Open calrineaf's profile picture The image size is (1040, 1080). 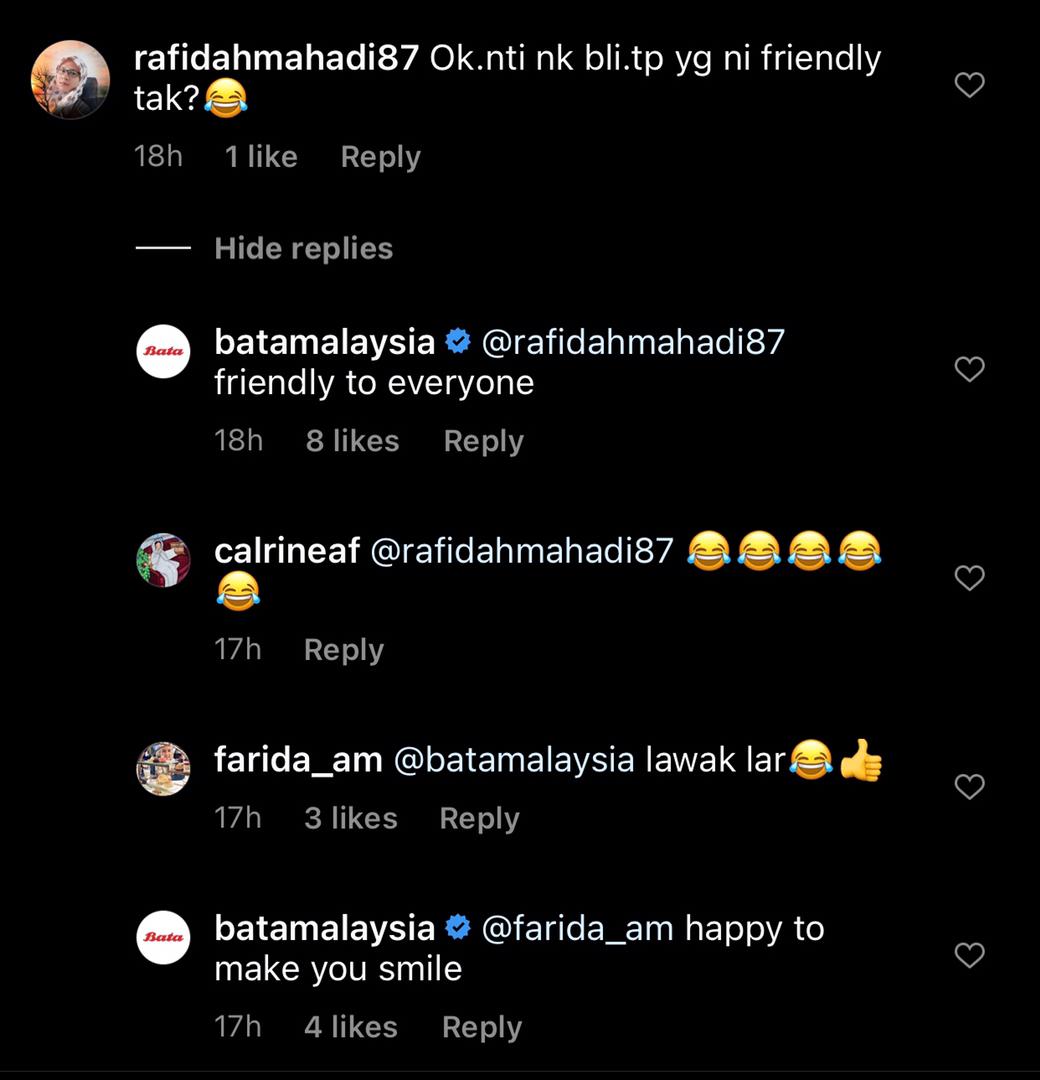(163, 560)
